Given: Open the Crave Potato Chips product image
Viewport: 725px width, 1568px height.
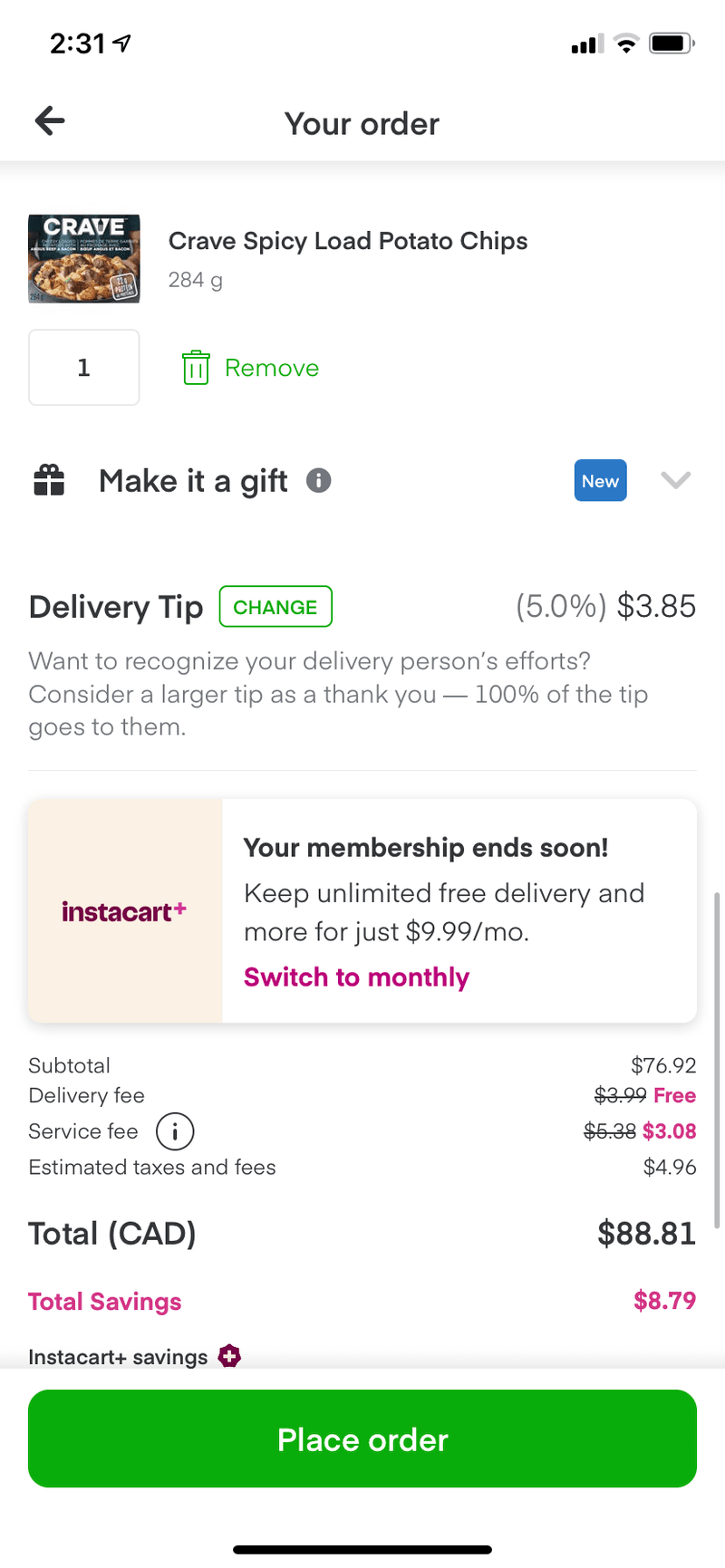Looking at the screenshot, I should [84, 258].
